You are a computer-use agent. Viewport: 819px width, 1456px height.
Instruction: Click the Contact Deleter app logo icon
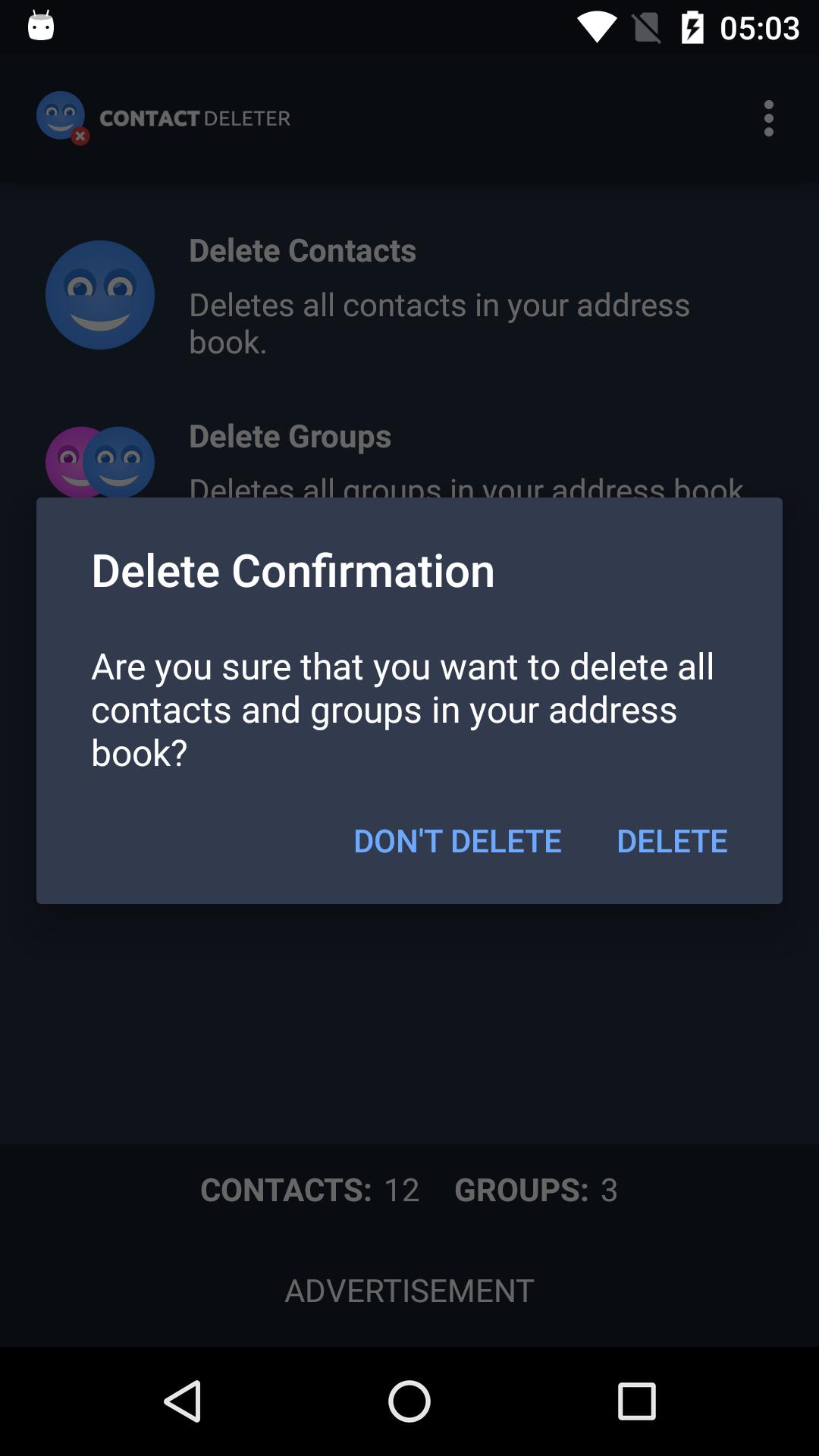pyautogui.click(x=61, y=118)
